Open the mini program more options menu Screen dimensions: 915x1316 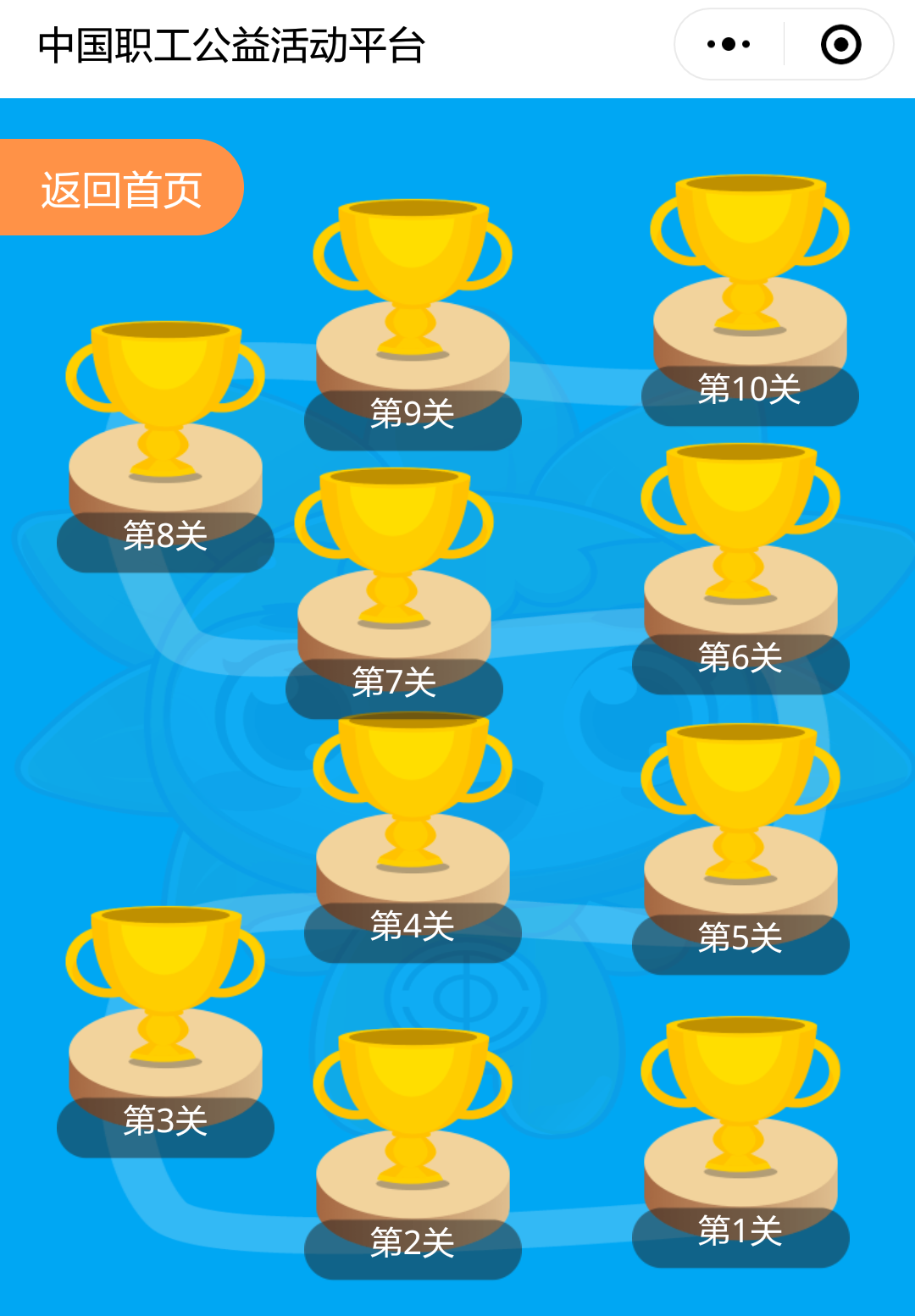[729, 45]
